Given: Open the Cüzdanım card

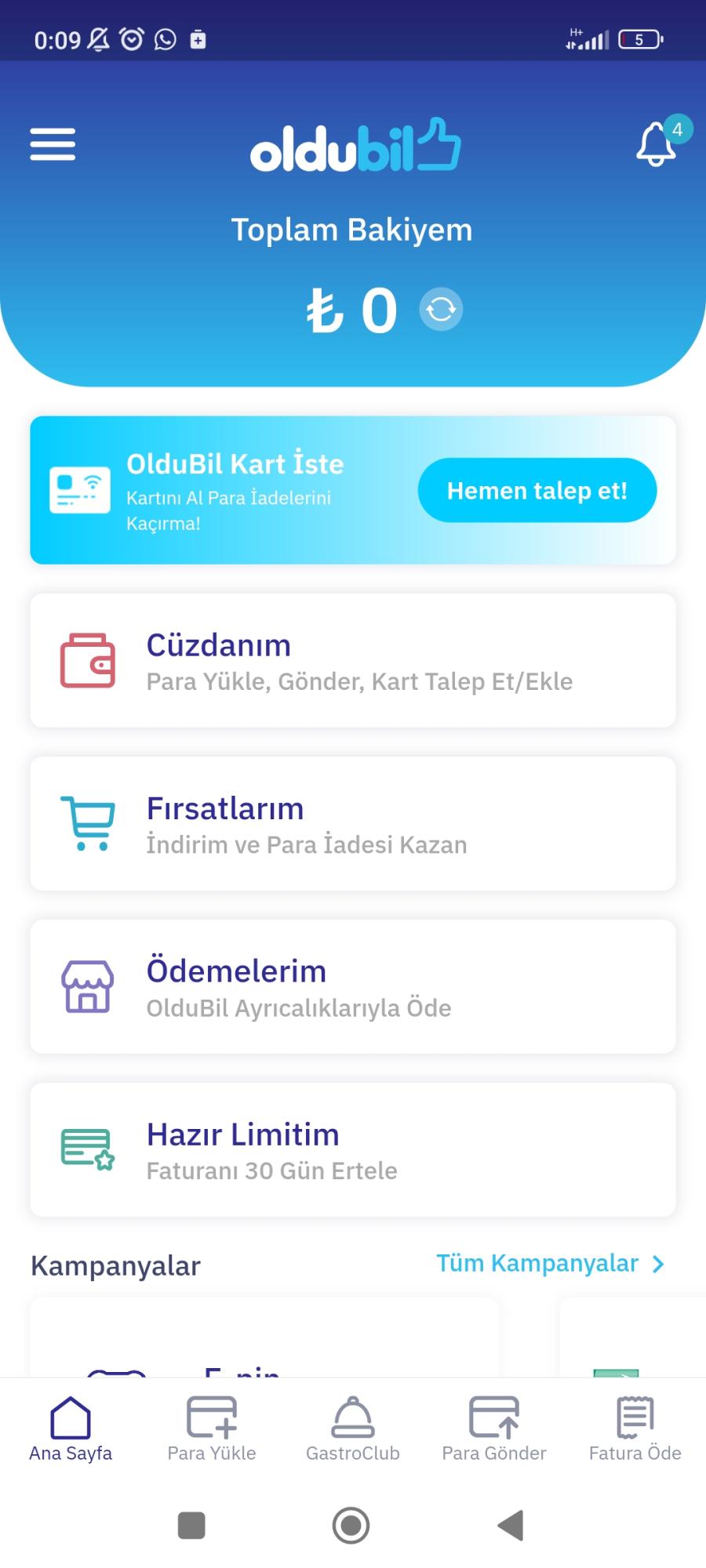Looking at the screenshot, I should click(353, 660).
